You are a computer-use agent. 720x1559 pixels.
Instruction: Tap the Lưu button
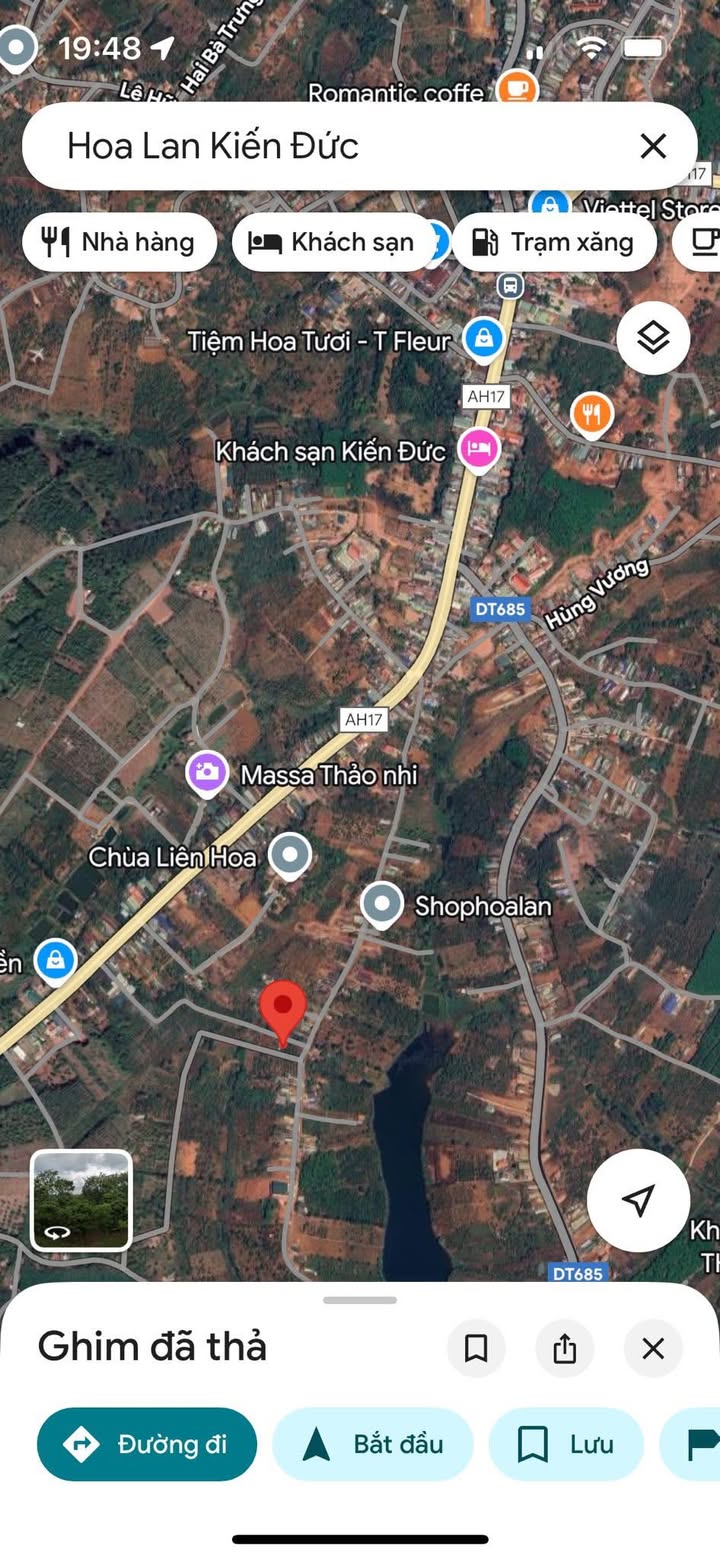pyautogui.click(x=565, y=1444)
